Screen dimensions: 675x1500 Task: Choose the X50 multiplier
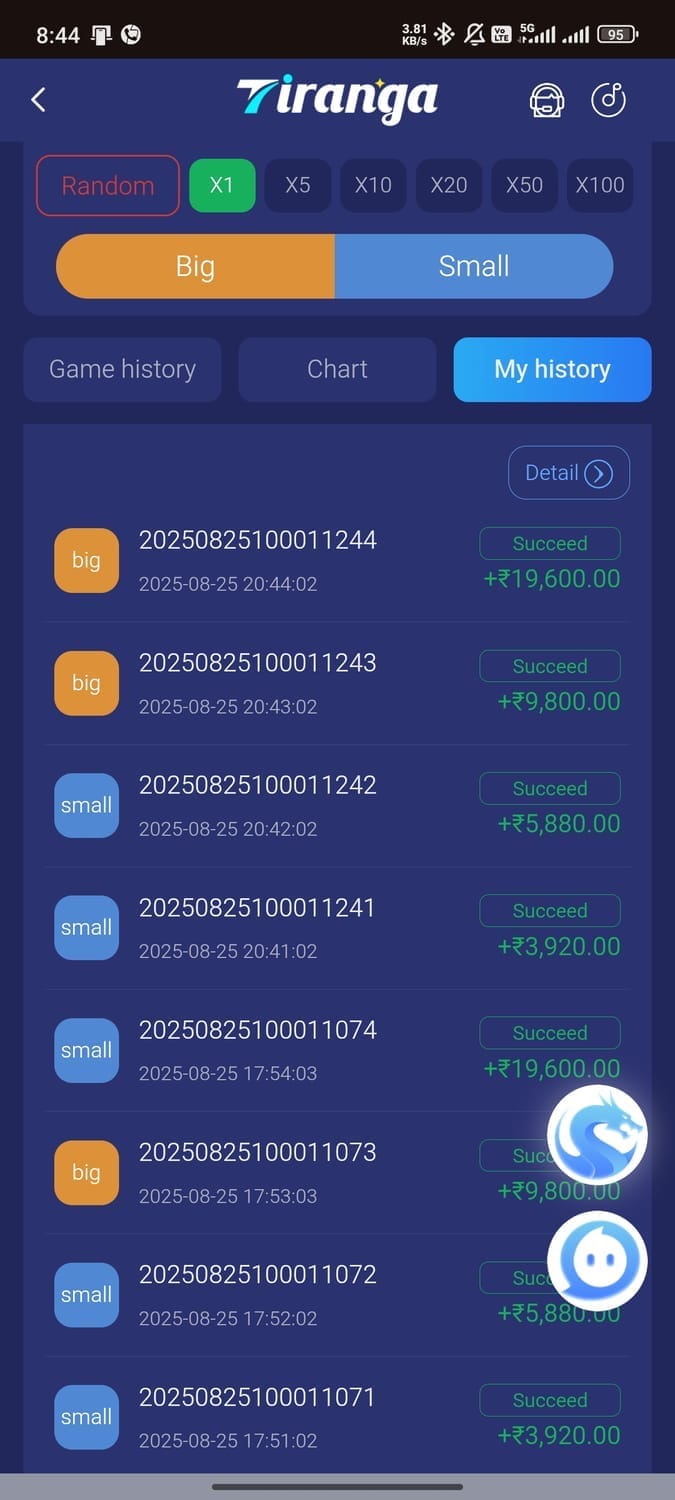(x=524, y=185)
